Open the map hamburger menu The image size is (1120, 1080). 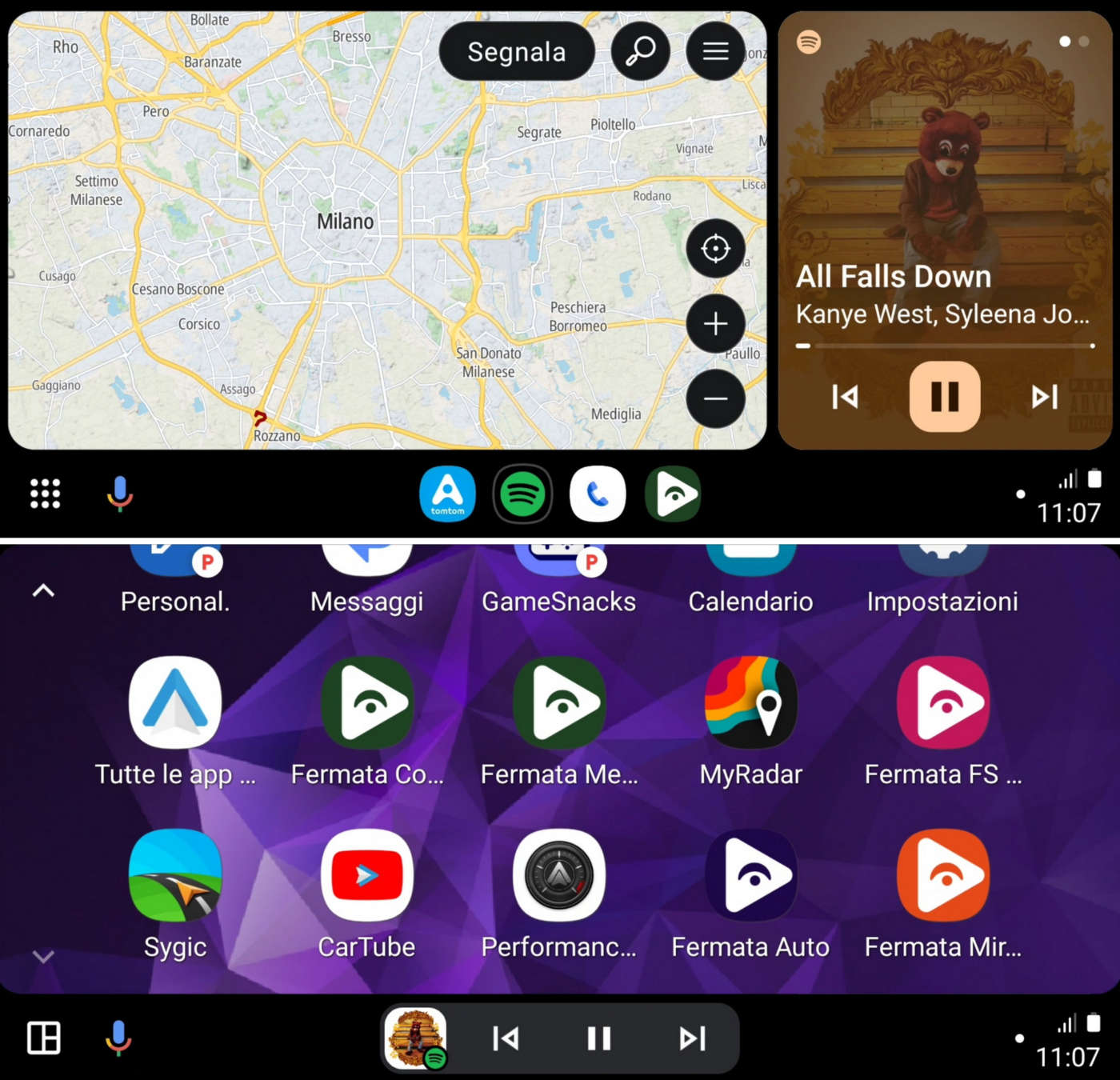coord(715,52)
